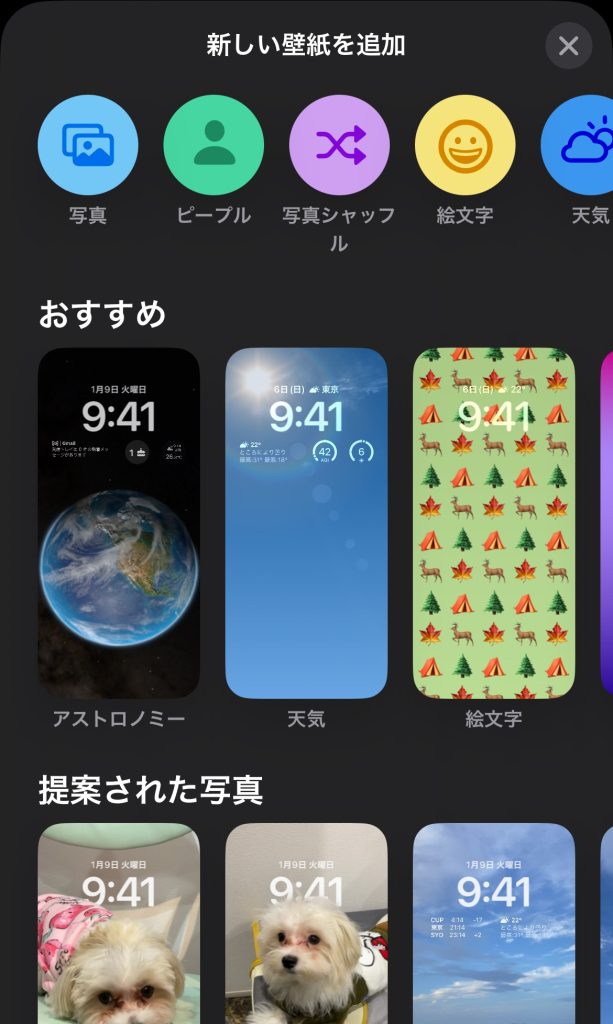Choose the 写真 photos wallpaper option
The height and width of the screenshot is (1024, 613).
tap(88, 145)
